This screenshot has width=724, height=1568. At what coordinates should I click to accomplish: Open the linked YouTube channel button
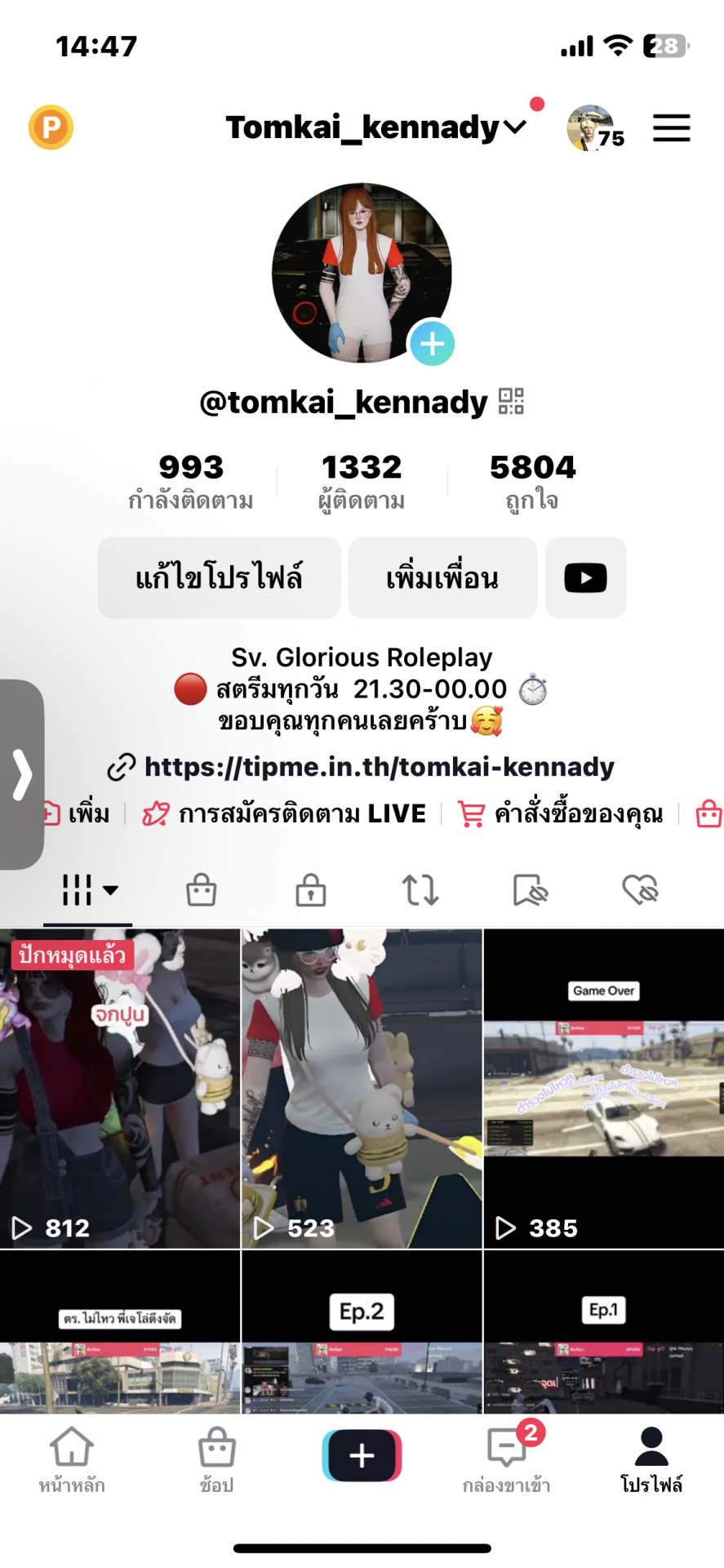click(x=585, y=577)
